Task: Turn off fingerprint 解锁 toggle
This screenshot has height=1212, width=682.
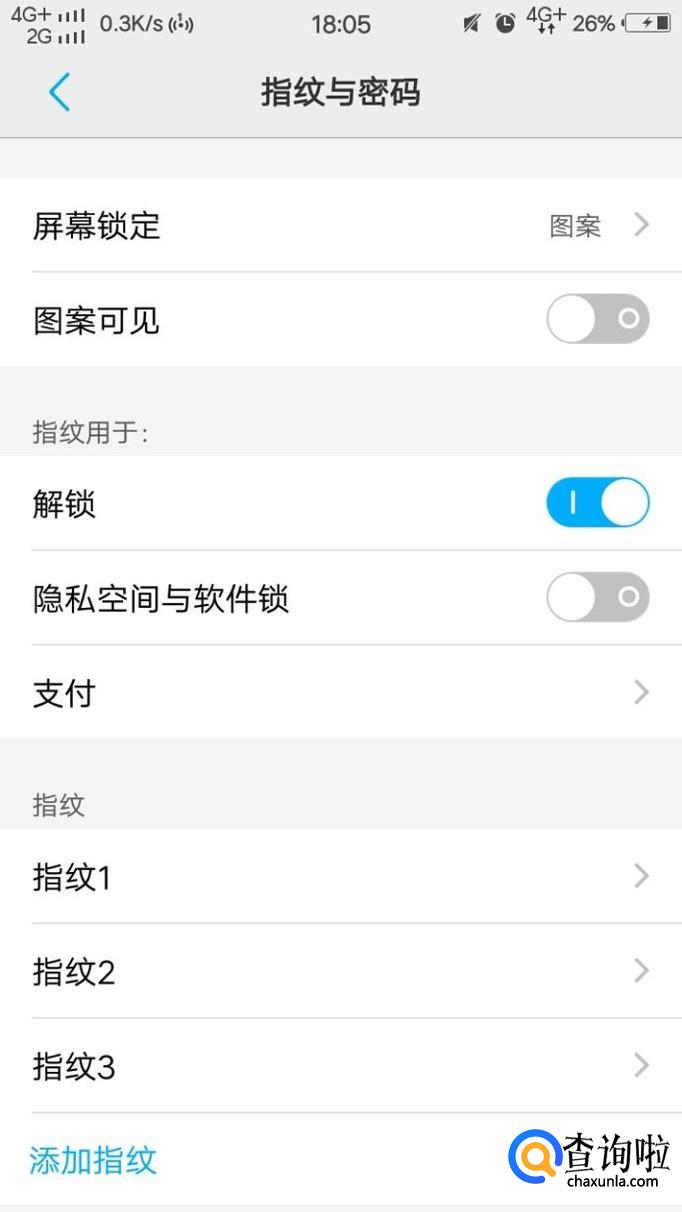Action: (x=597, y=503)
